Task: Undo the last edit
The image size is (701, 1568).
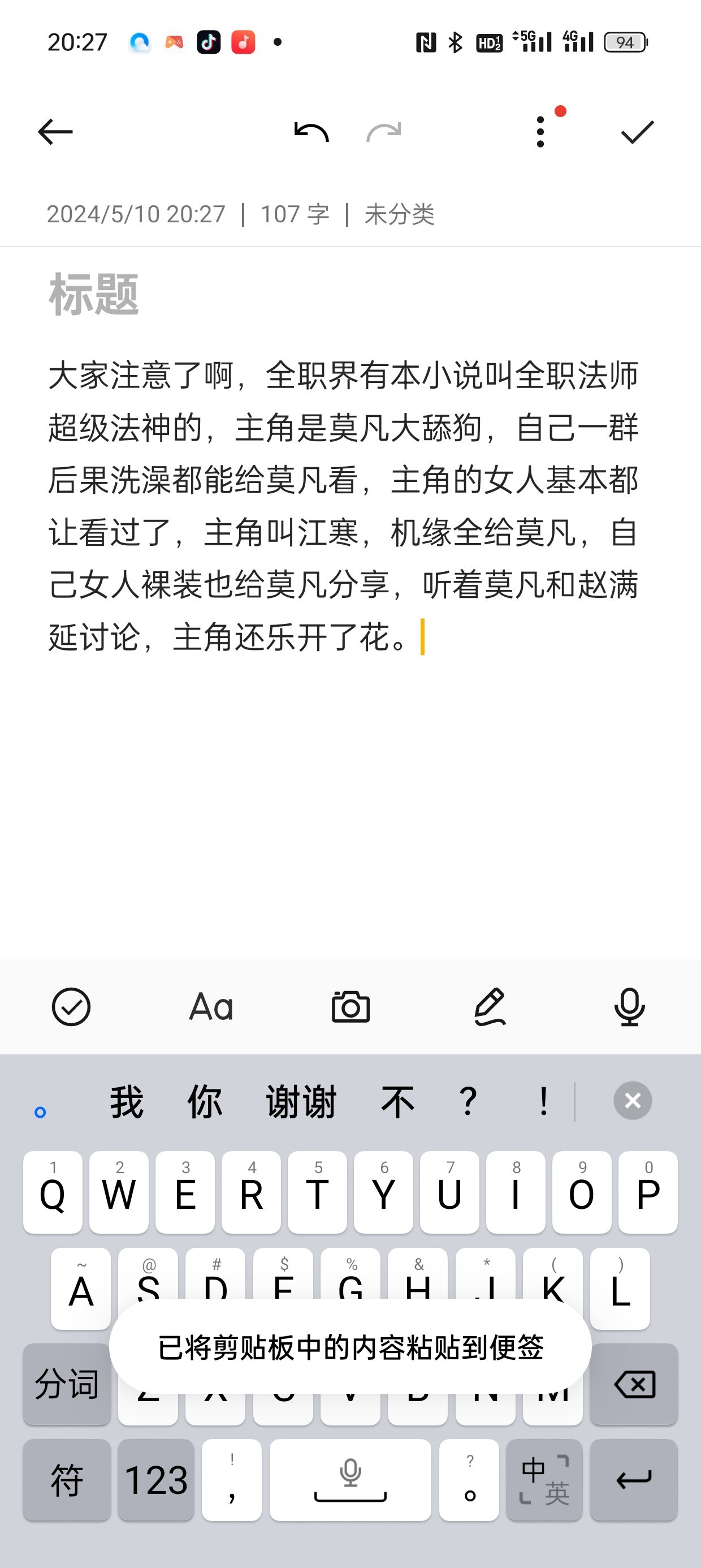Action: (x=311, y=132)
